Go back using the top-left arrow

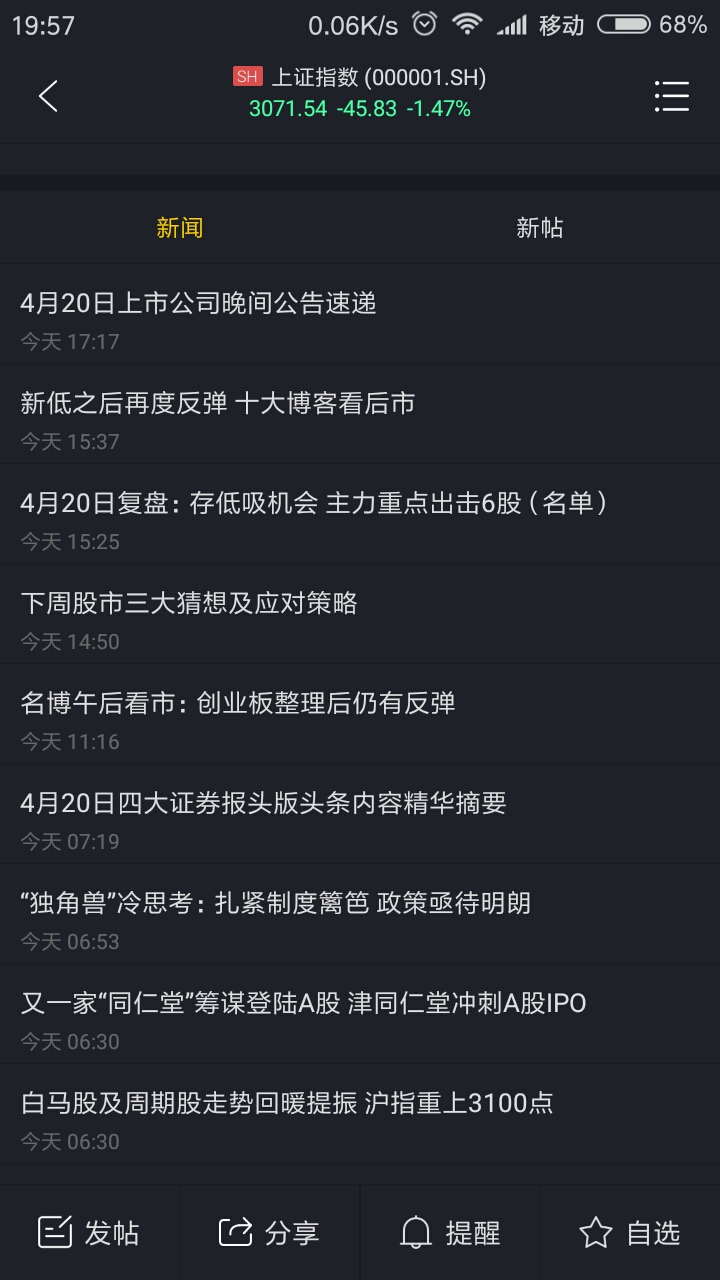point(48,96)
